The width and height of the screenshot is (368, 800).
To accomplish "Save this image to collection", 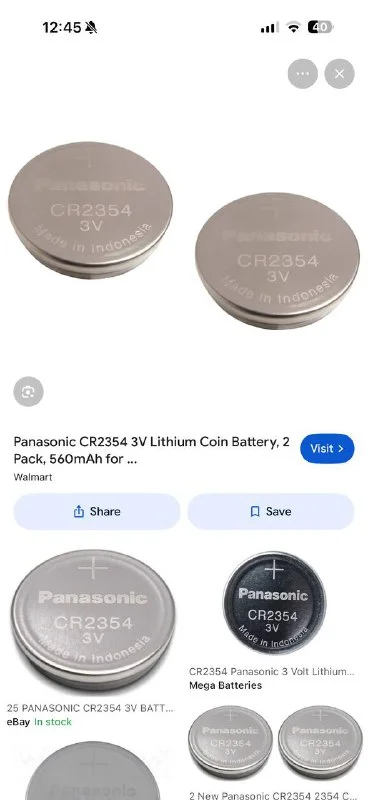I will [x=271, y=511].
